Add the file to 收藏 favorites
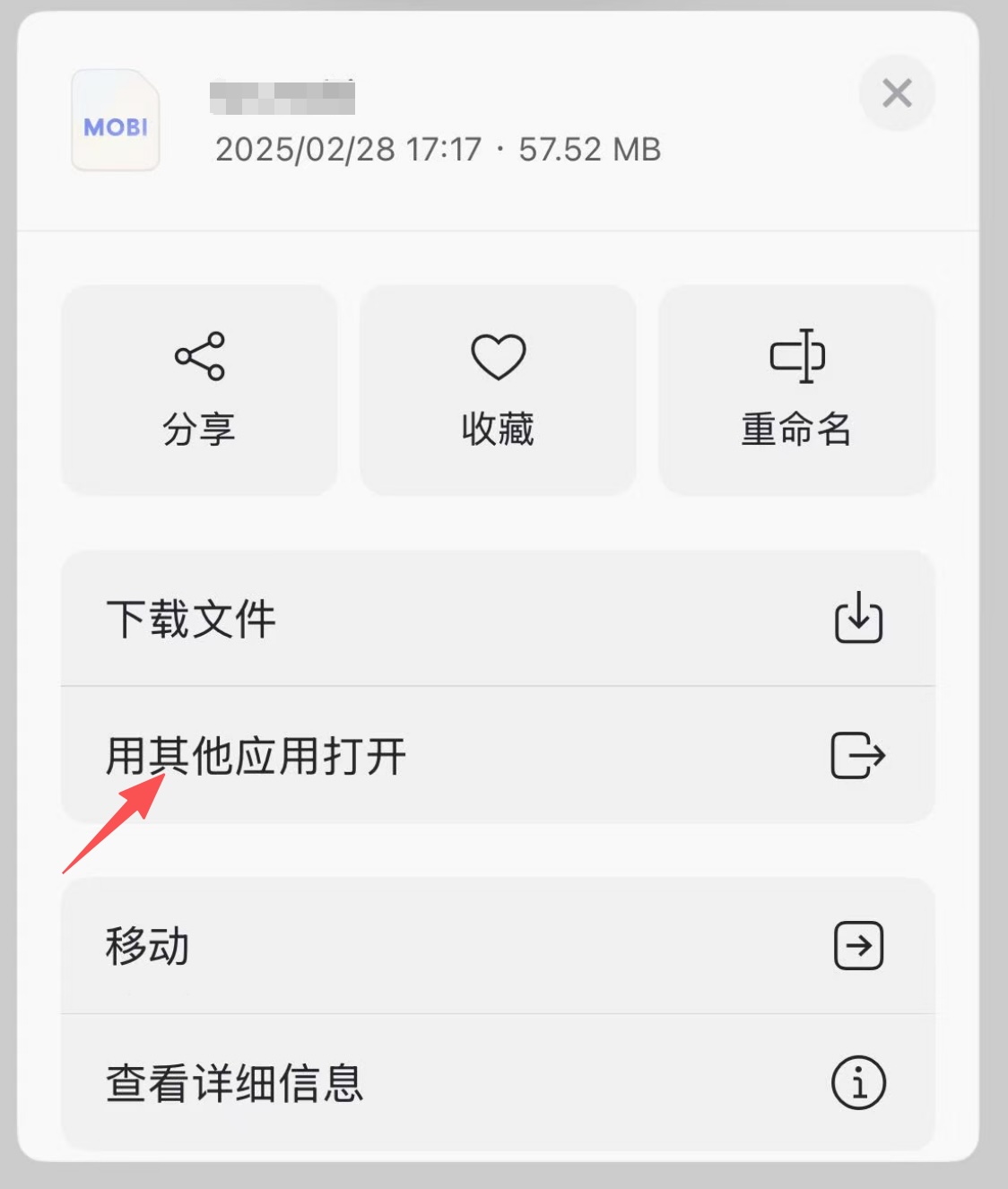This screenshot has height=1189, width=1008. [x=498, y=390]
